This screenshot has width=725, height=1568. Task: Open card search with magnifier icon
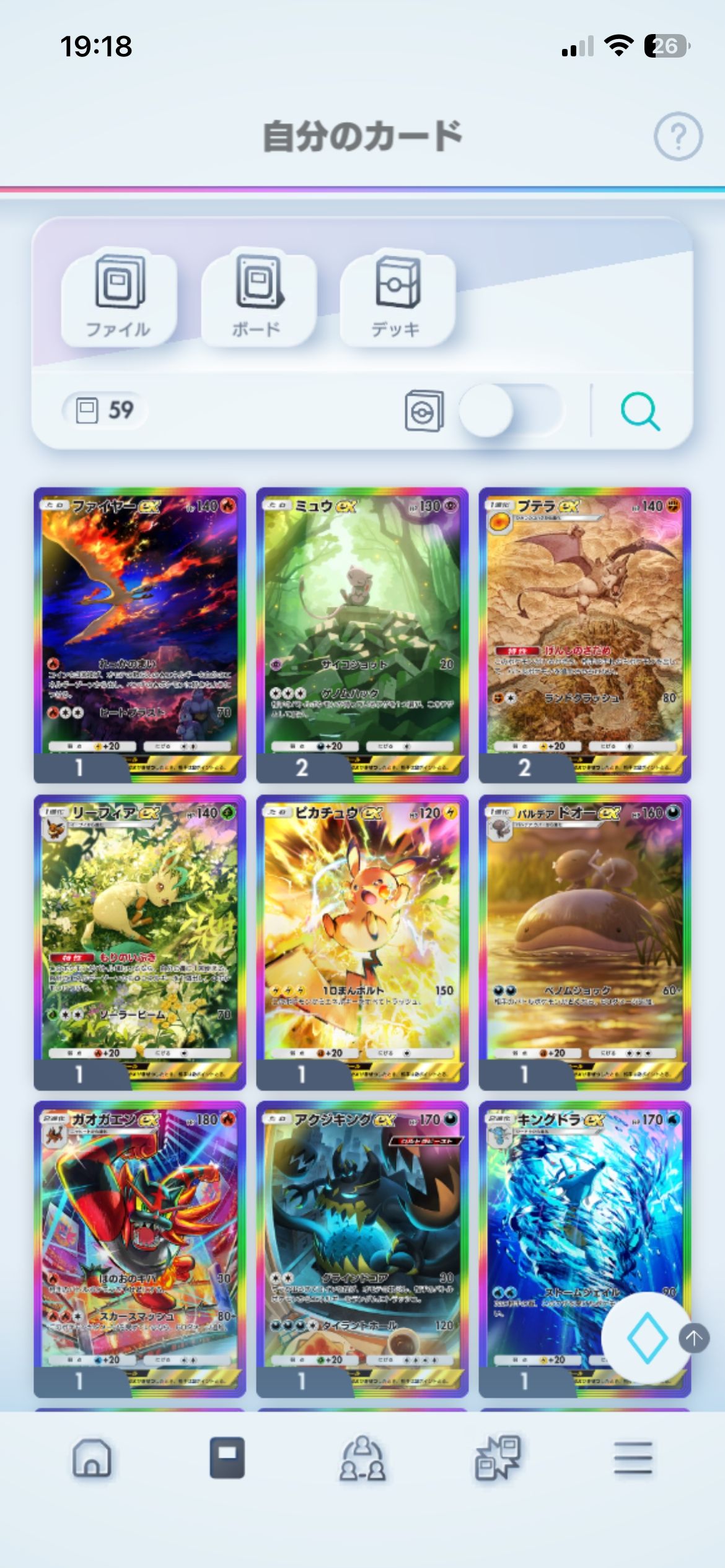[x=640, y=411]
